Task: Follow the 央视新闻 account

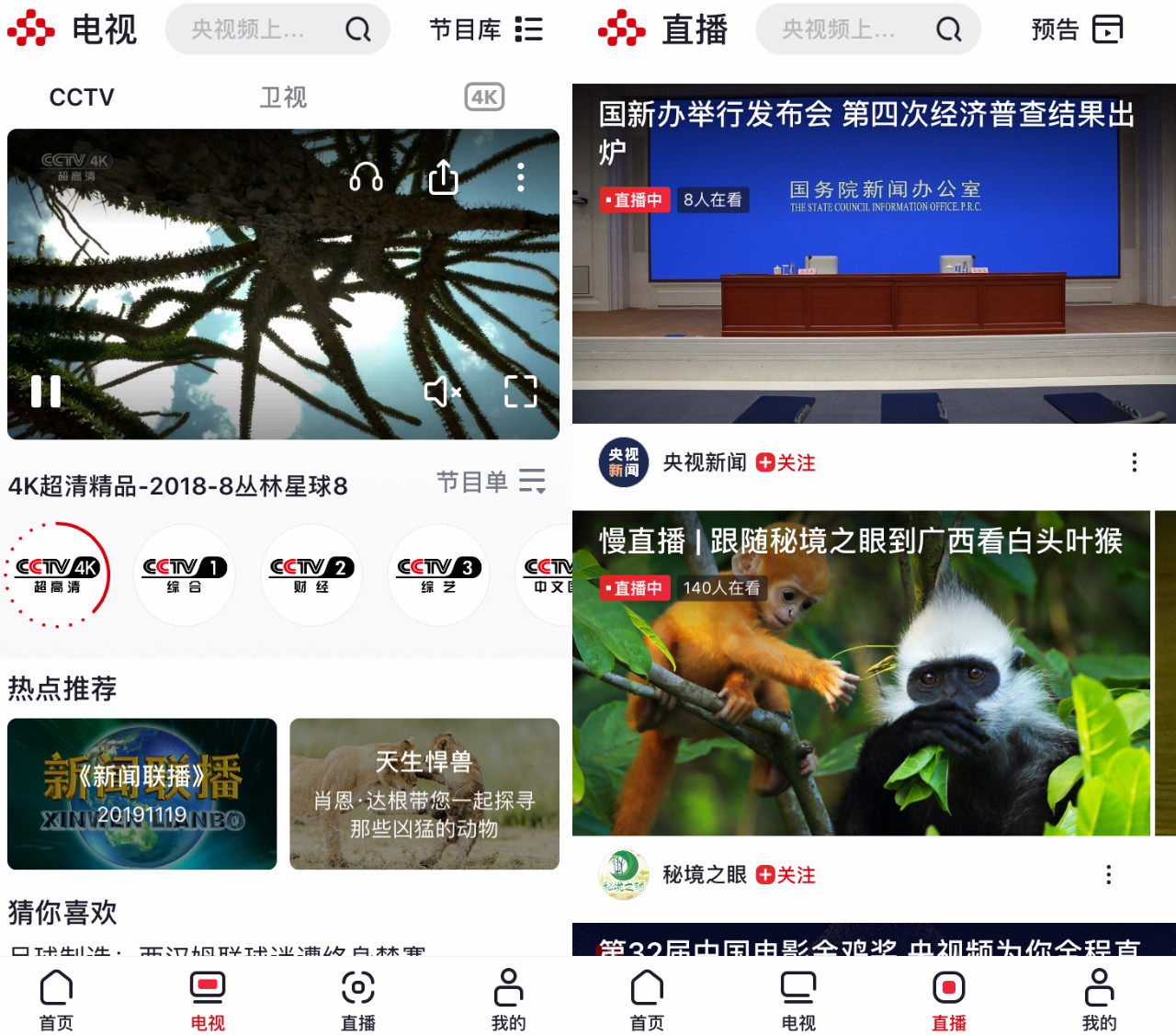Action: pyautogui.click(x=786, y=462)
